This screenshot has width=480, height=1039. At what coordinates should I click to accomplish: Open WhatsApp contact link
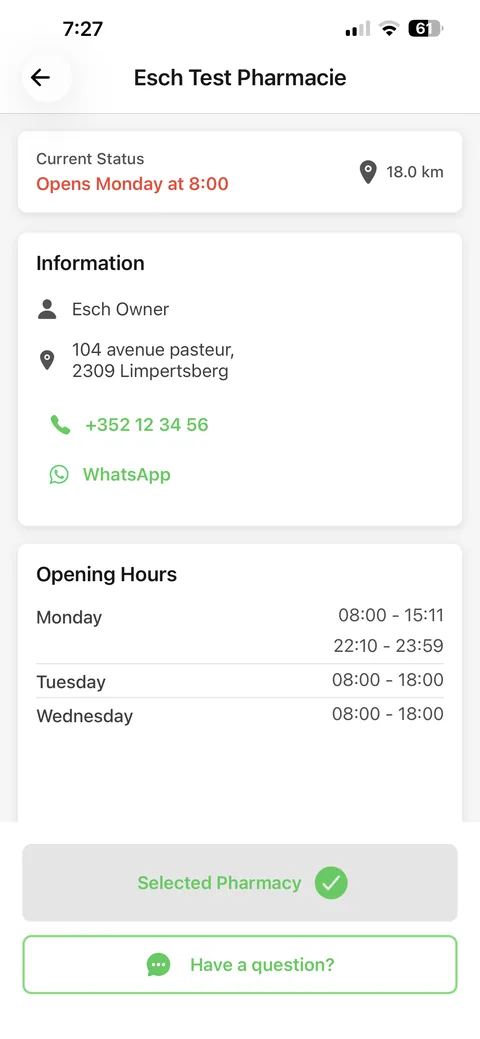click(110, 474)
